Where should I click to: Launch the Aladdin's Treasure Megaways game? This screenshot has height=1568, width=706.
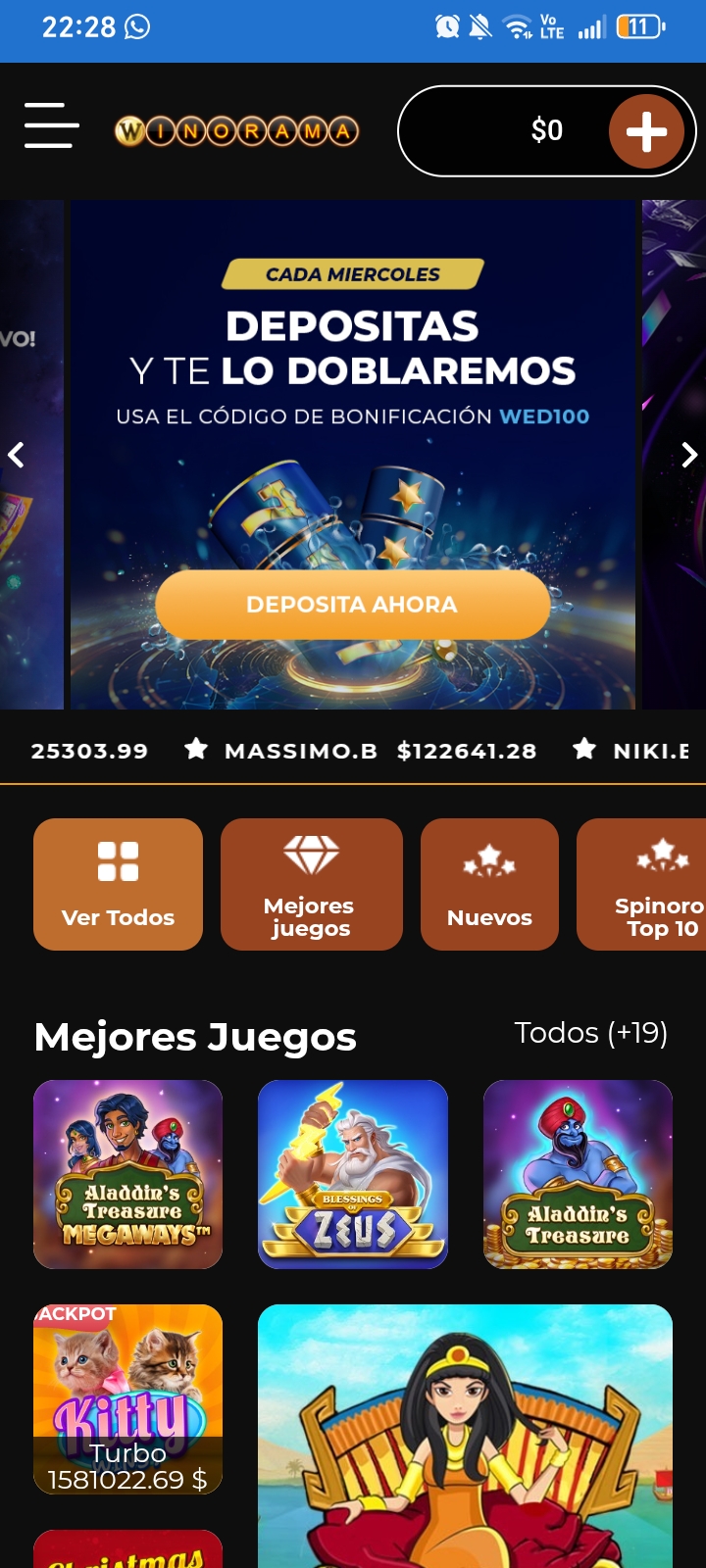[x=127, y=1174]
